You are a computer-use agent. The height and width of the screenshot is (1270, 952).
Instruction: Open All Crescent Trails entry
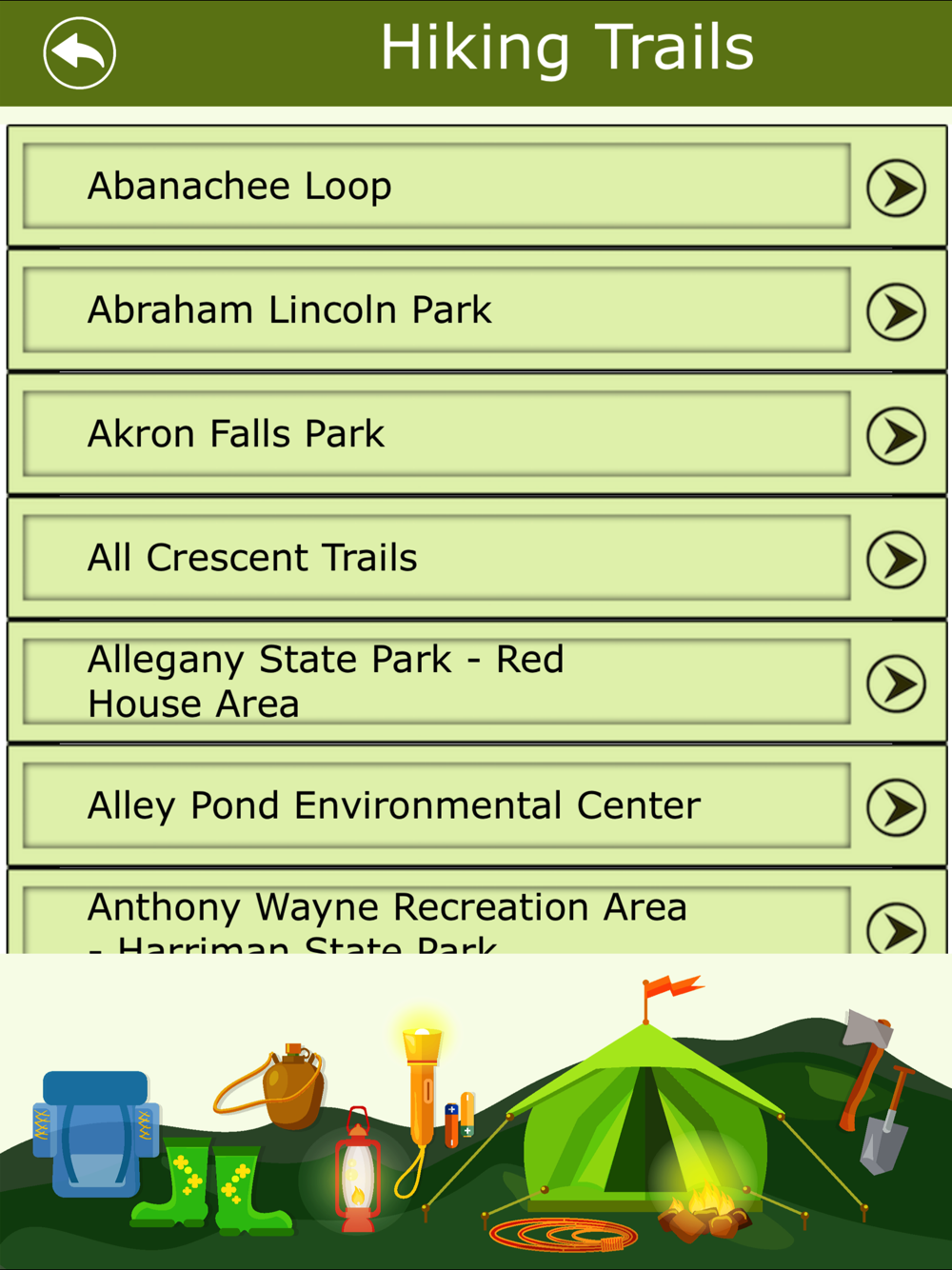[x=477, y=558]
